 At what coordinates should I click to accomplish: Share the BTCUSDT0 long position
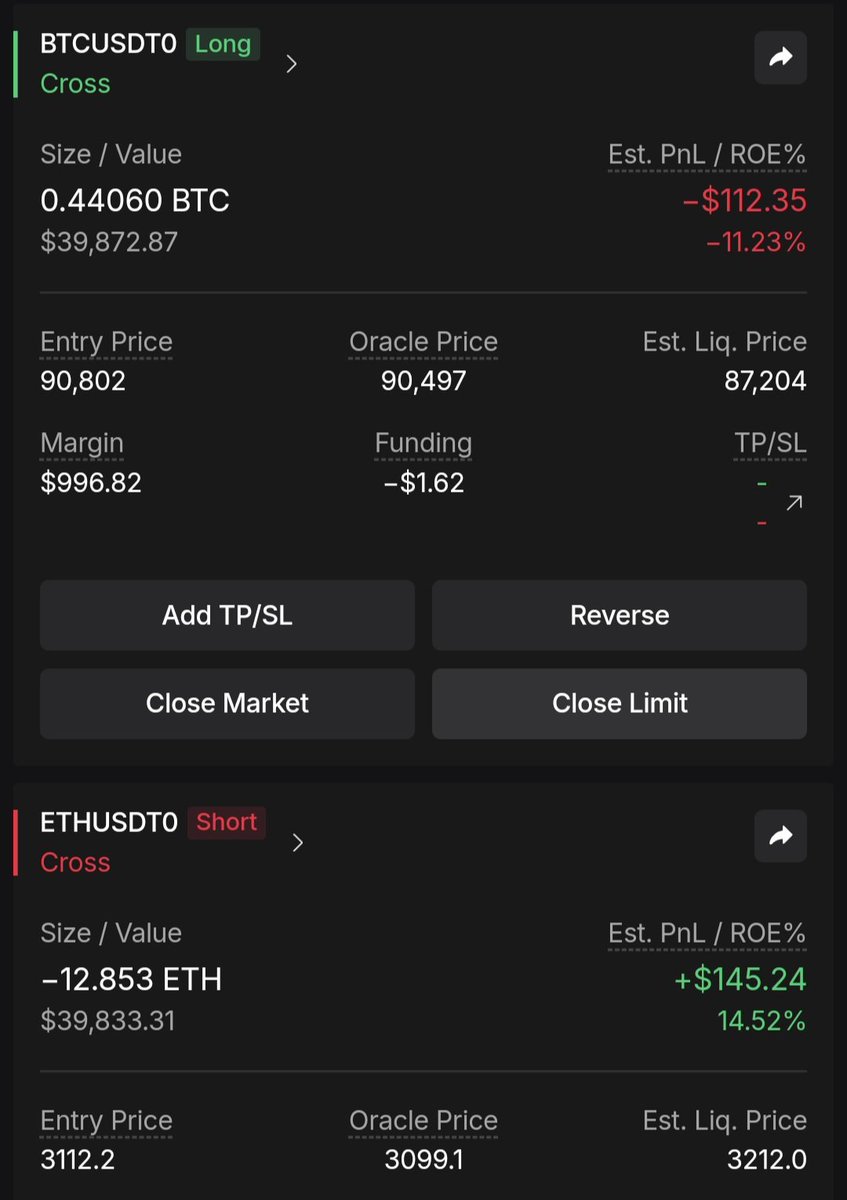click(780, 58)
